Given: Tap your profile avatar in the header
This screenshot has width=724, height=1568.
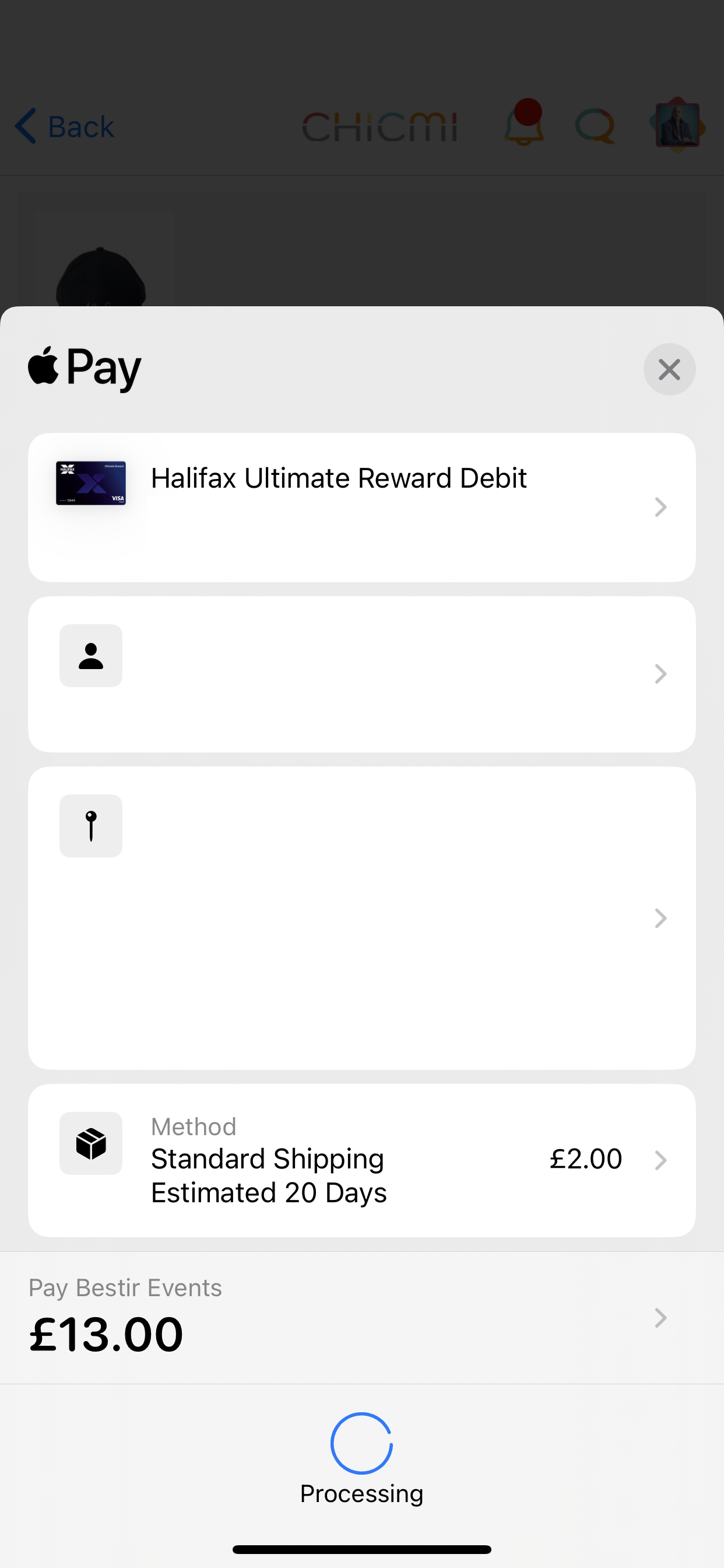Looking at the screenshot, I should point(677,125).
